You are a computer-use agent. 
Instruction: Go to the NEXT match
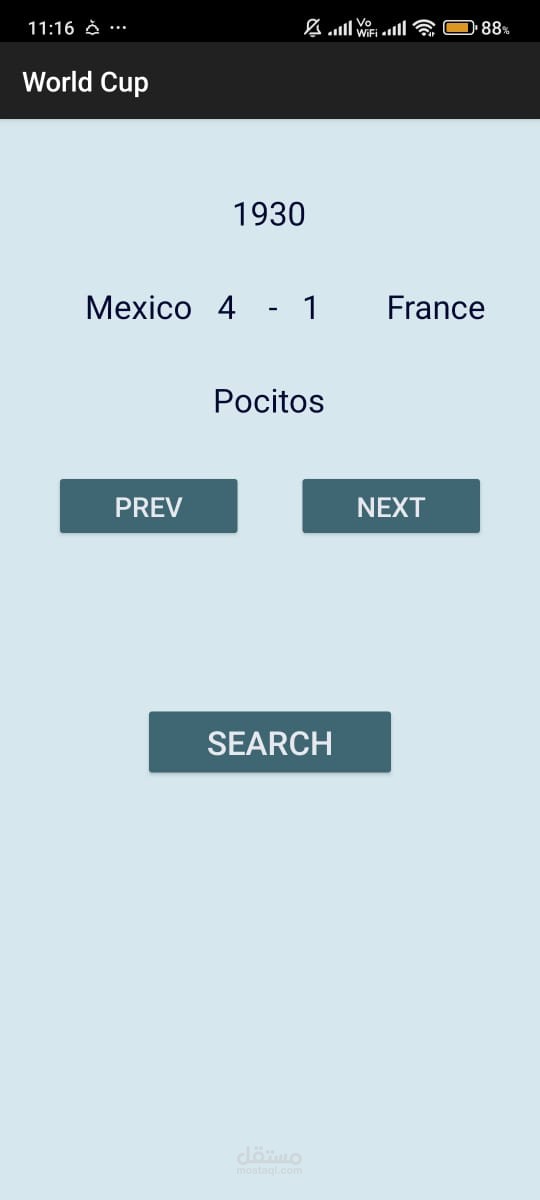391,506
